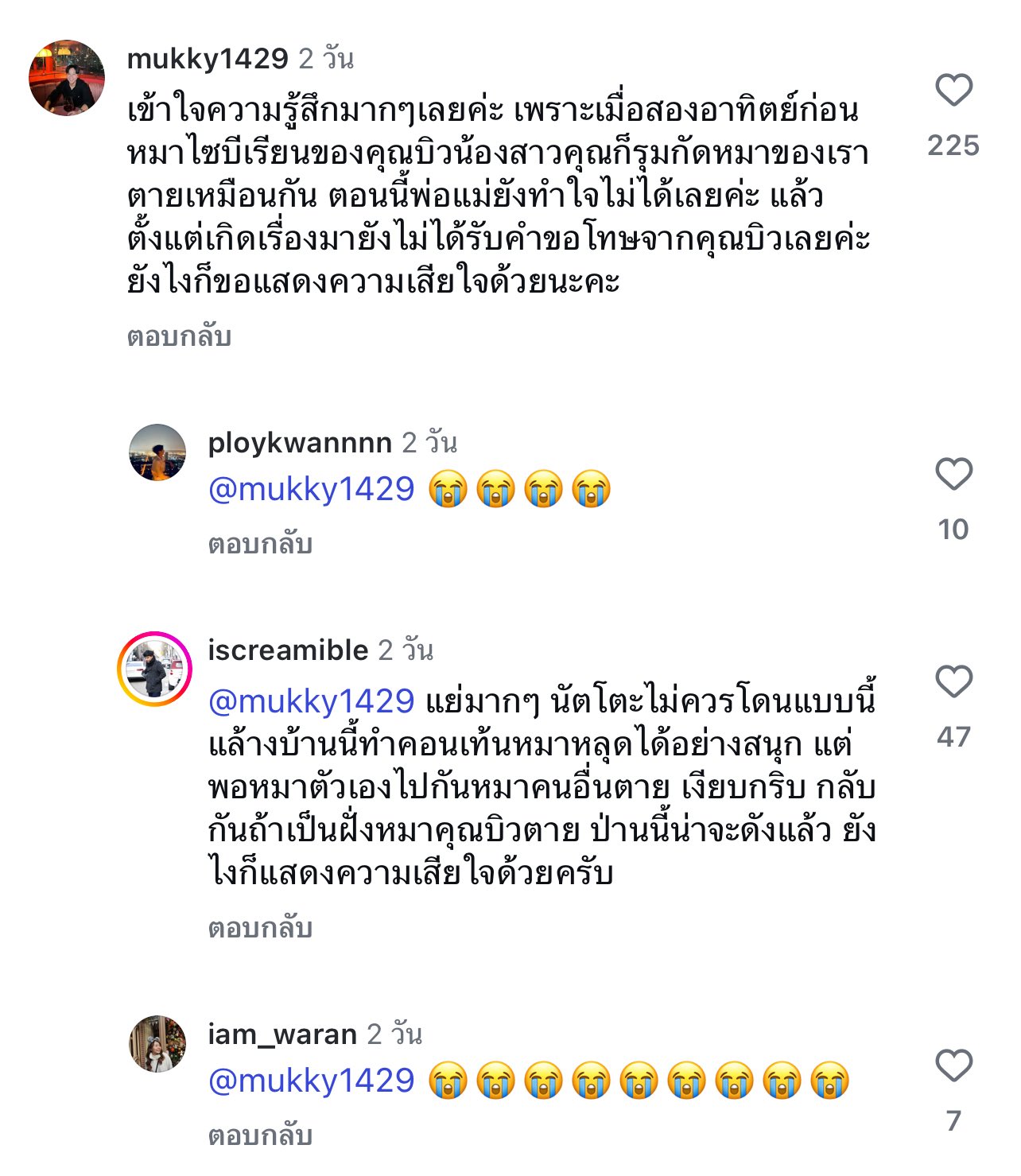Reply to iscreamible's comment

(x=260, y=928)
